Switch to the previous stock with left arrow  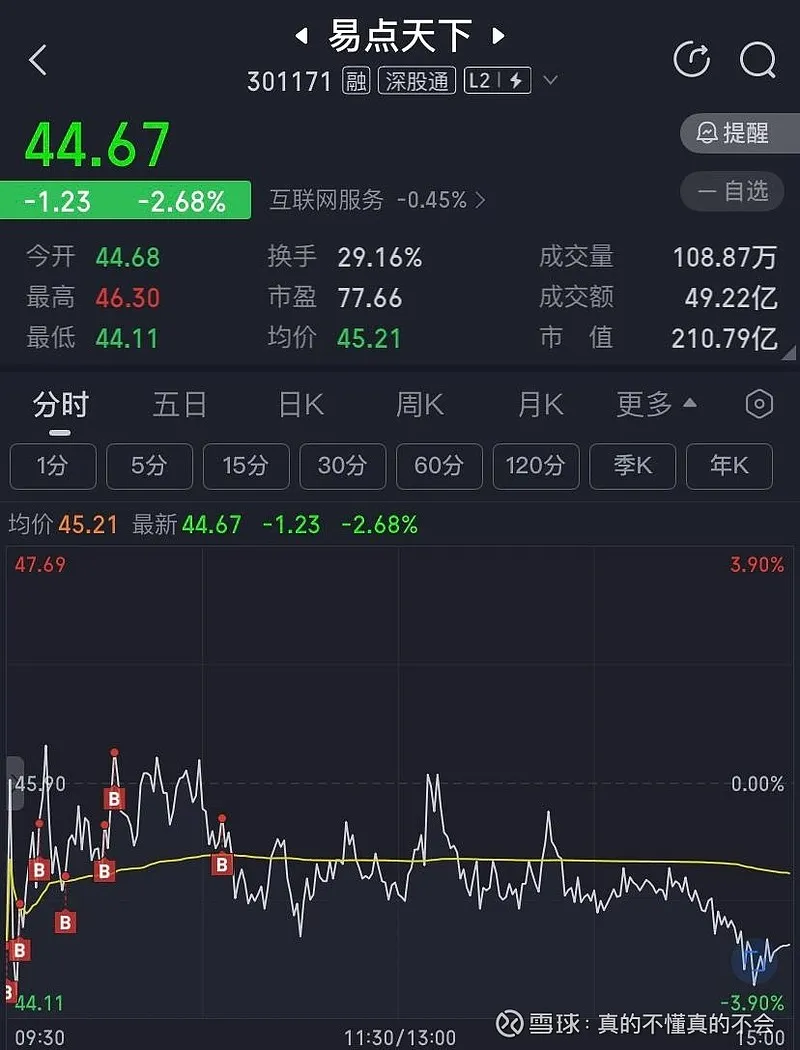pos(301,37)
